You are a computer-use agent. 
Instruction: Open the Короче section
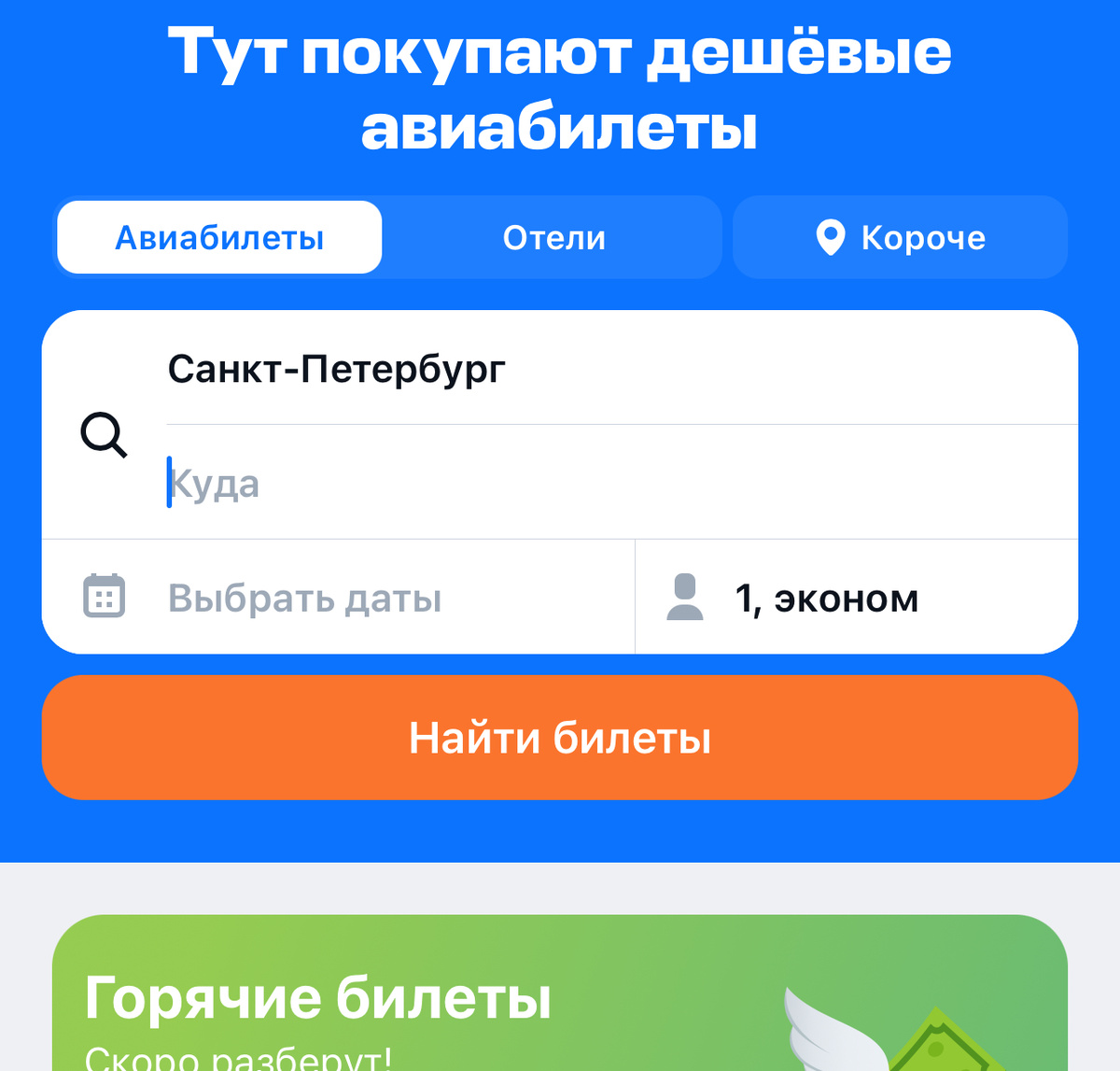coord(900,238)
